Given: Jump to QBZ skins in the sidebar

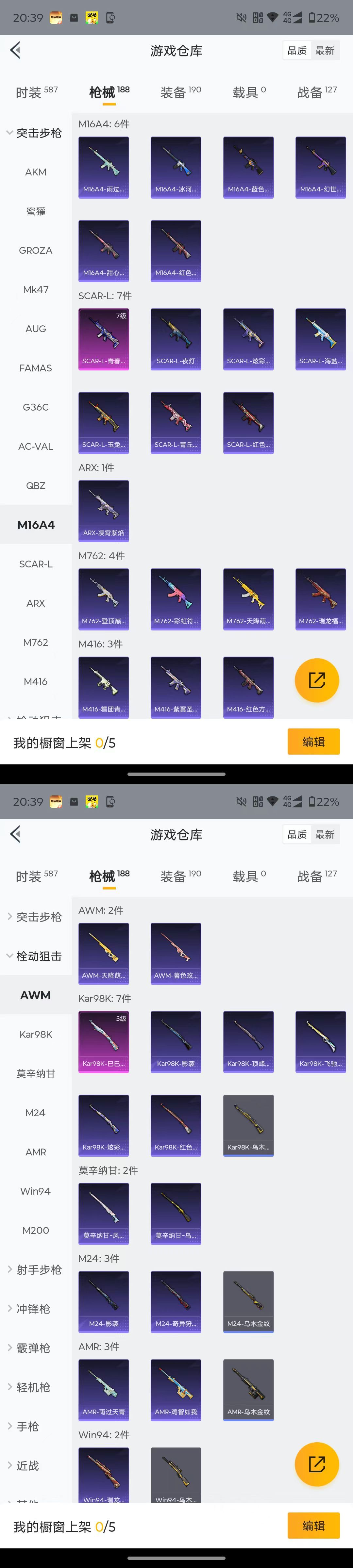Looking at the screenshot, I should 36,486.
